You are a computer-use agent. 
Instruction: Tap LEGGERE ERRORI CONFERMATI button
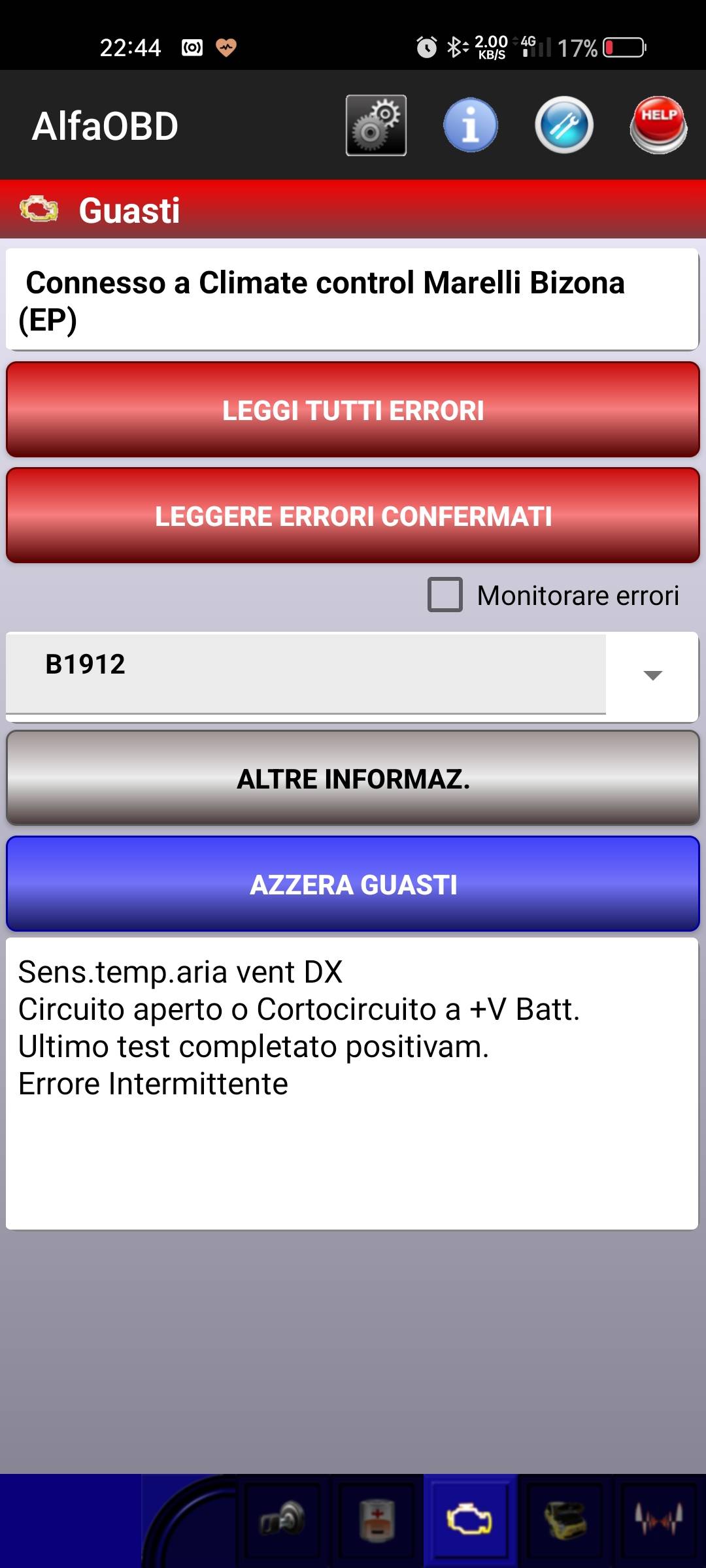353,515
